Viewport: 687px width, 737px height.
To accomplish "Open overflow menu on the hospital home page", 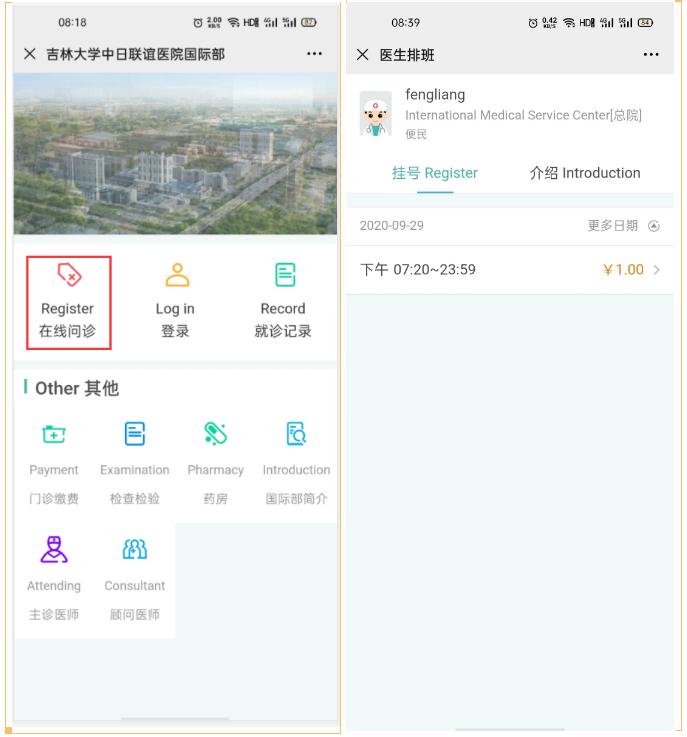I will [x=315, y=54].
